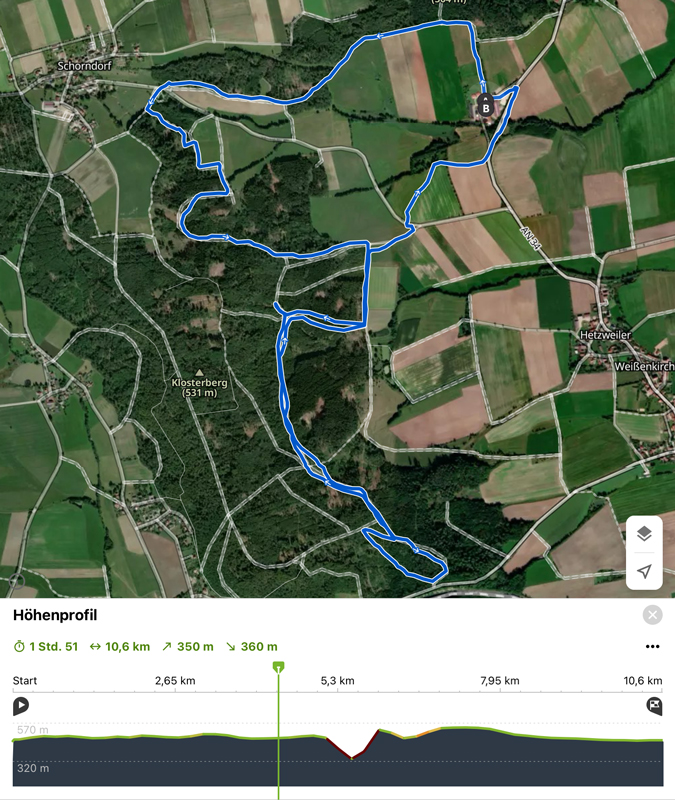Open the map layers selector
The width and height of the screenshot is (675, 800).
(644, 534)
